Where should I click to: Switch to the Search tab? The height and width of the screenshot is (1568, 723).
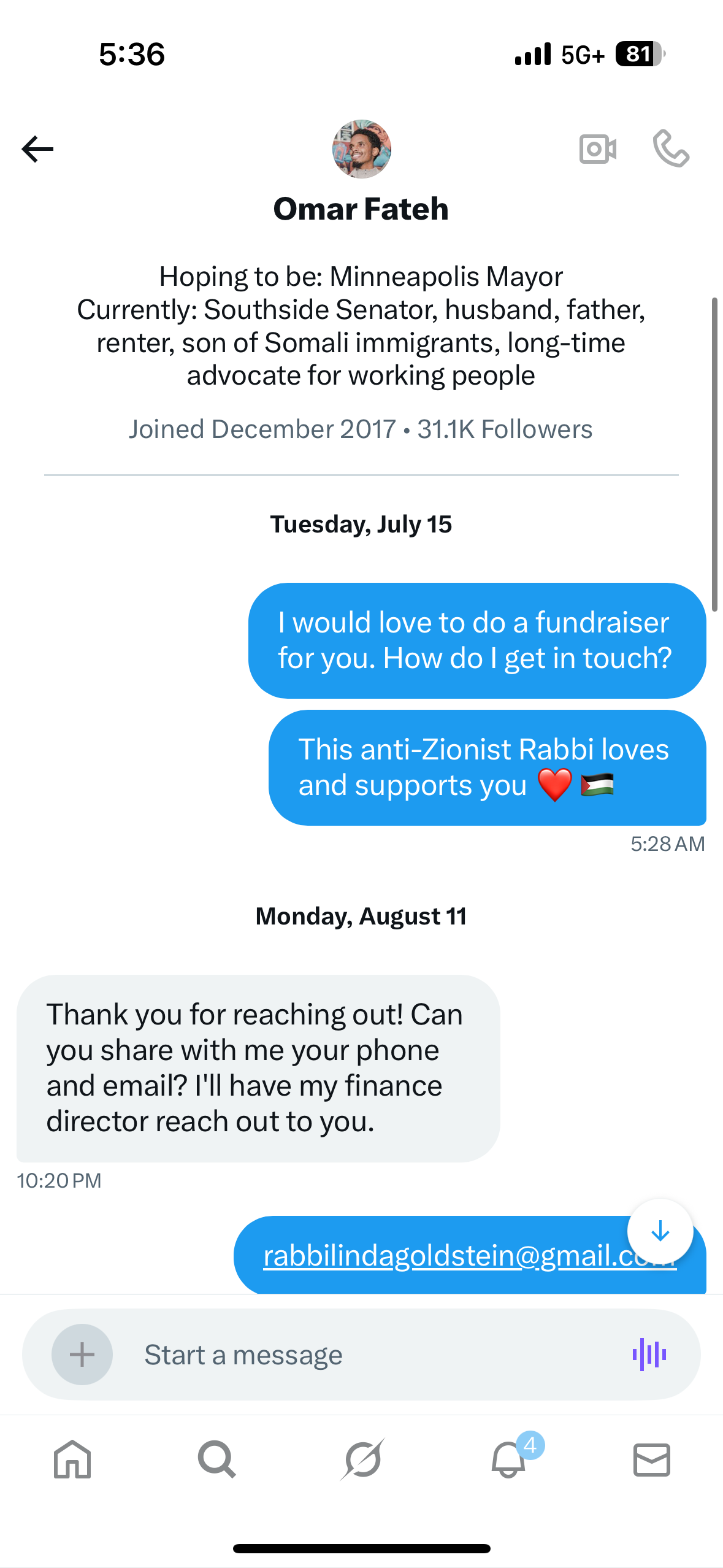pyautogui.click(x=216, y=1459)
